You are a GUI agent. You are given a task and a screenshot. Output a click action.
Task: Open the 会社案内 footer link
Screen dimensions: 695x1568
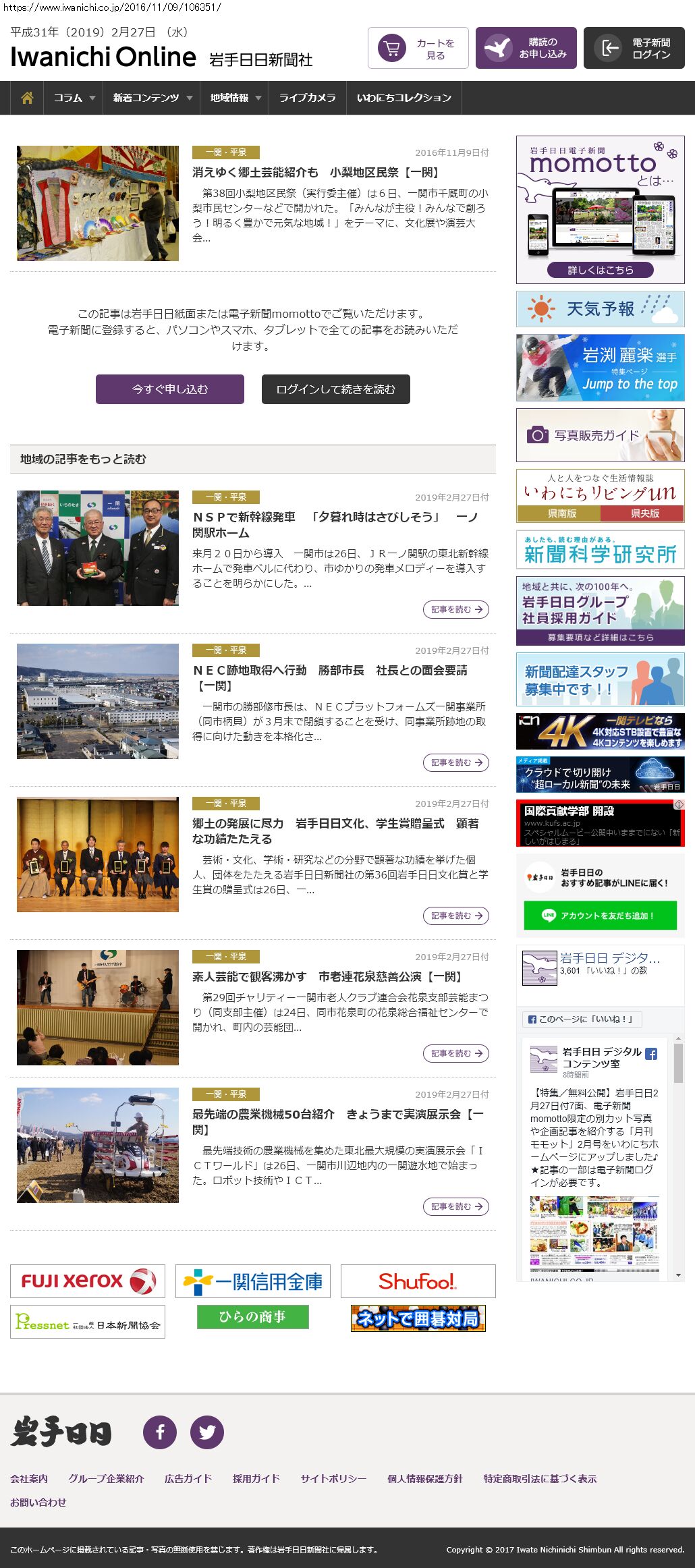[x=29, y=1478]
